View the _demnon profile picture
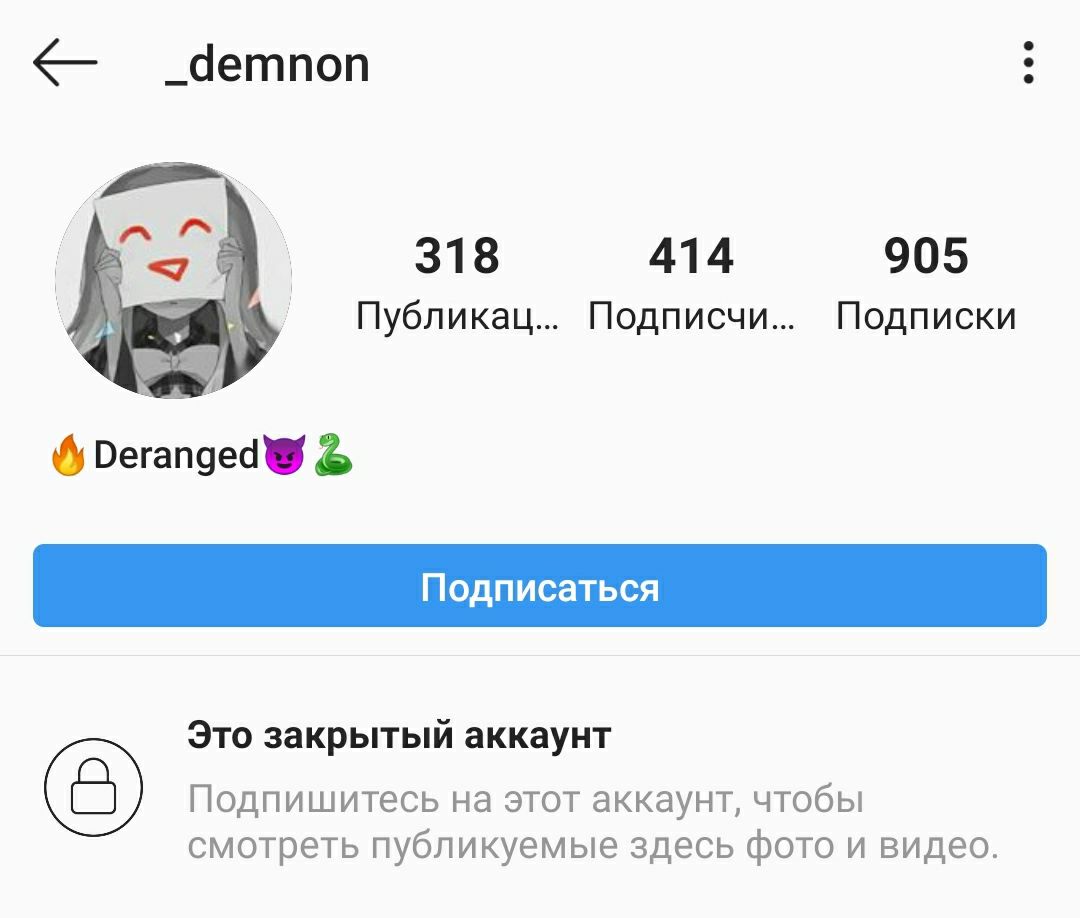 coord(174,280)
